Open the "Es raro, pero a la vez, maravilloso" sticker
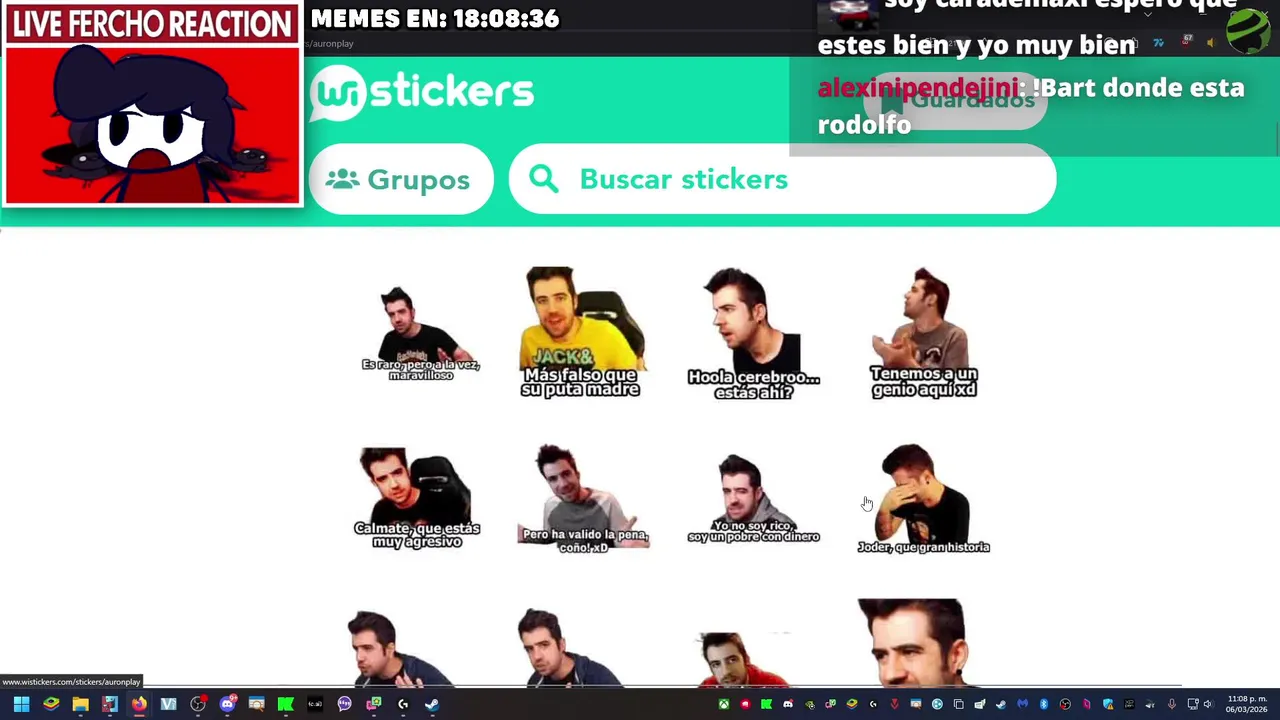The width and height of the screenshot is (1280, 720). pyautogui.click(x=420, y=333)
